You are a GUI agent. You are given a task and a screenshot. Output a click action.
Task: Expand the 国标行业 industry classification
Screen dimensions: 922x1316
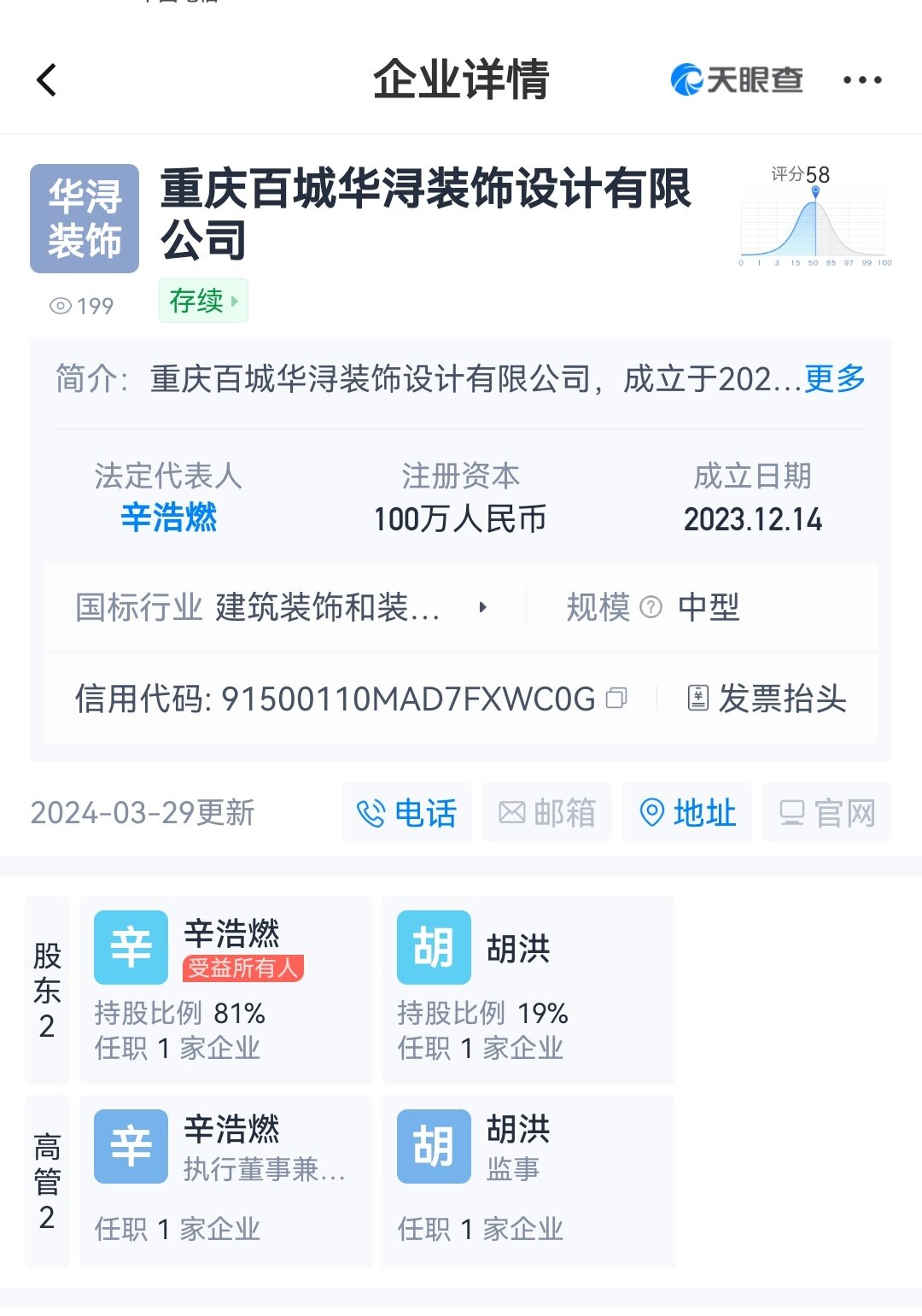point(482,607)
